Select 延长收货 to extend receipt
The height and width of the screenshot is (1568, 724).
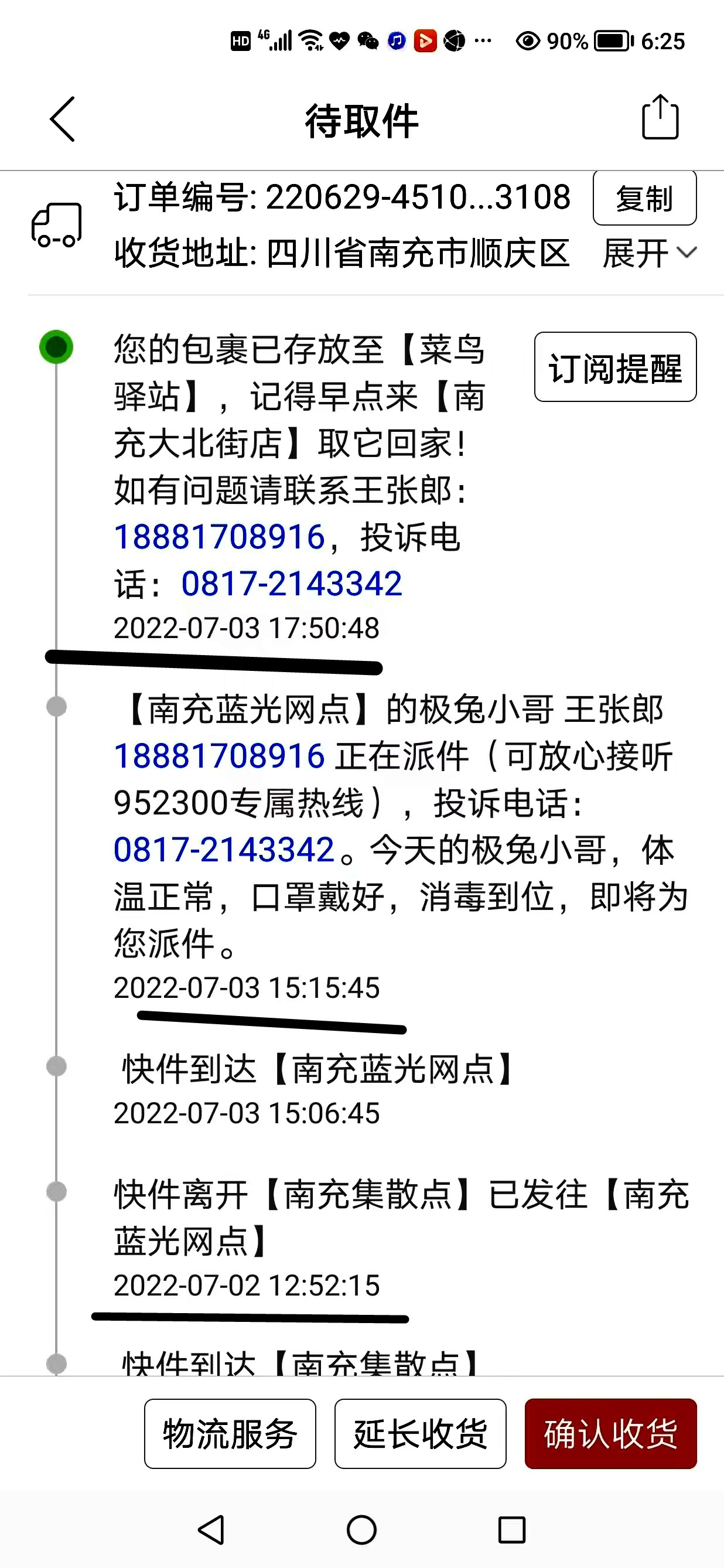421,1433
